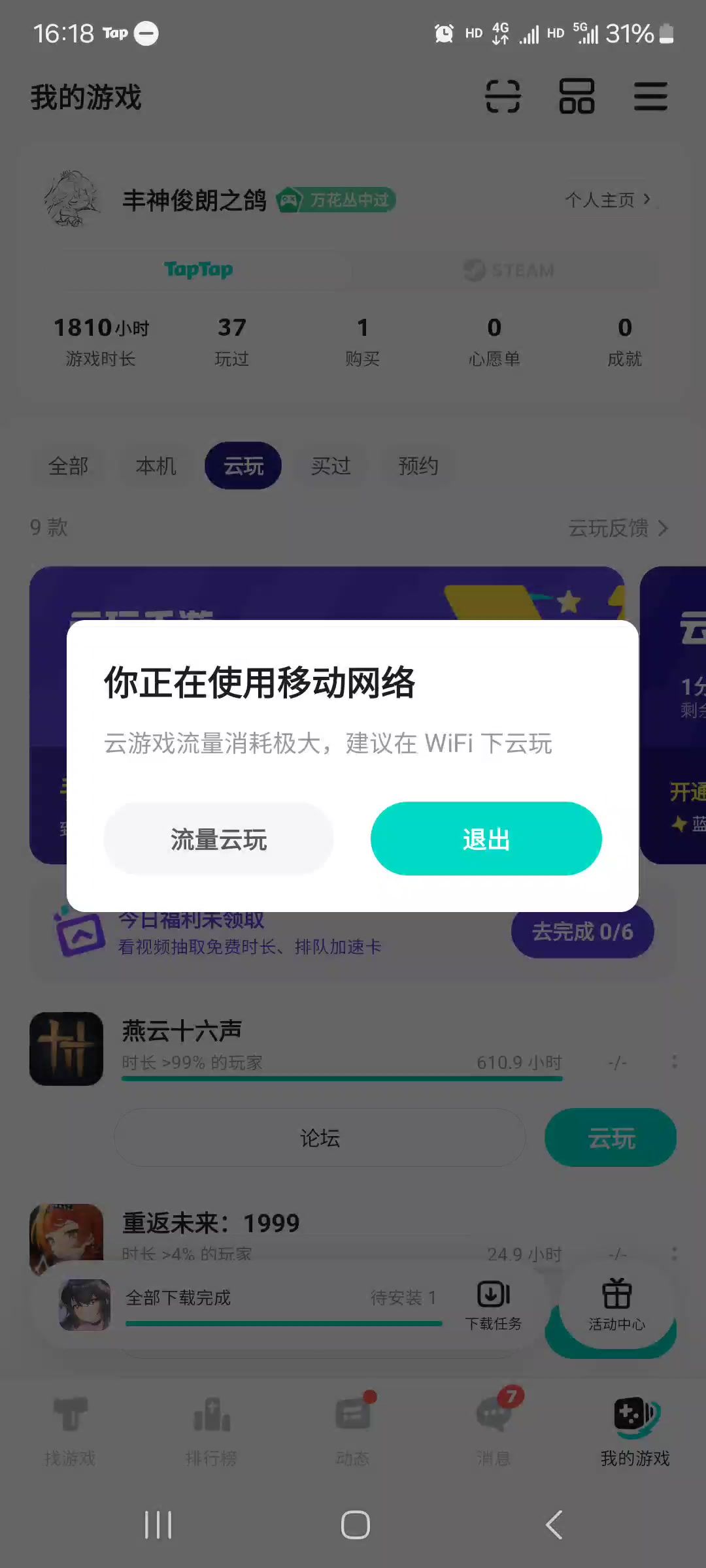
Task: Tap 退出 to exit the dialog
Action: tap(486, 839)
